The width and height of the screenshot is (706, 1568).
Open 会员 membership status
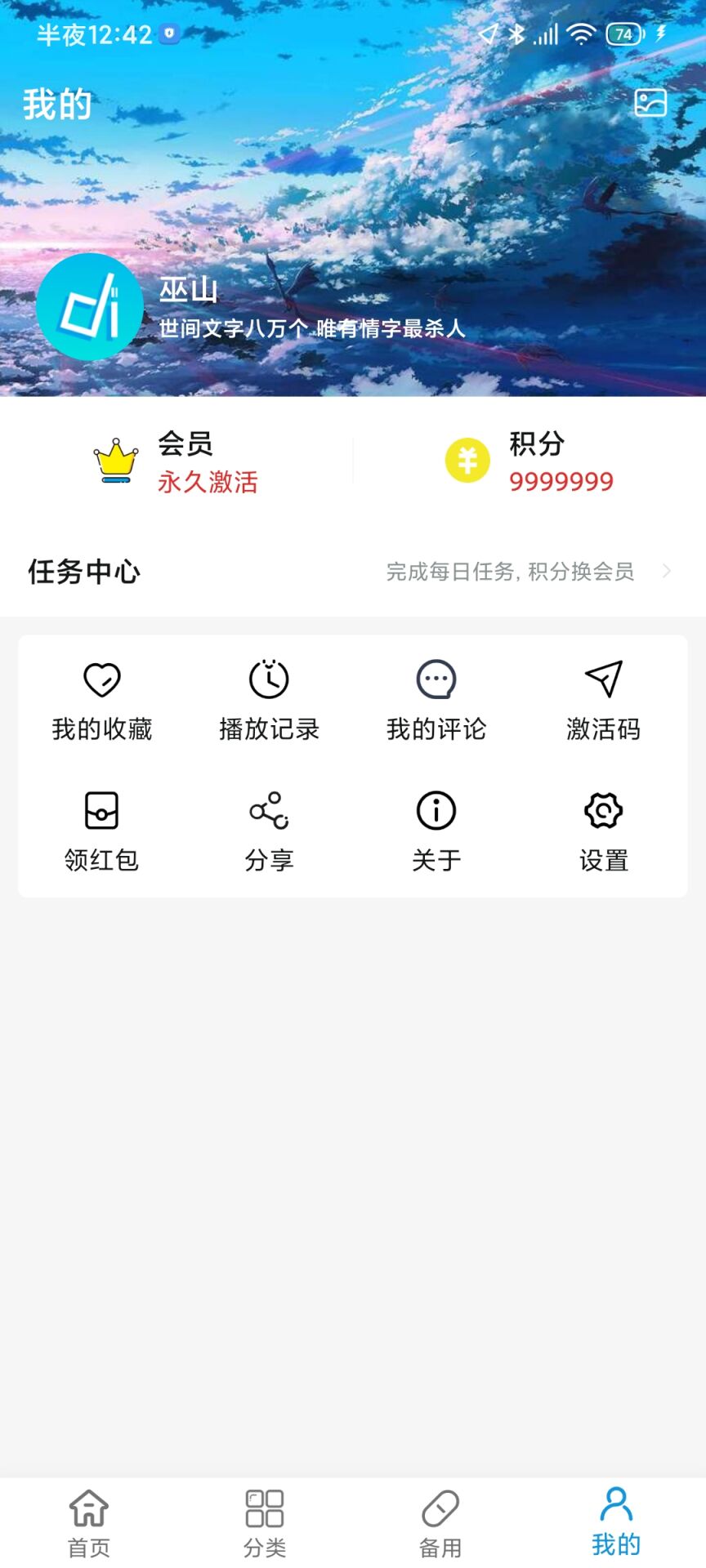tap(176, 461)
